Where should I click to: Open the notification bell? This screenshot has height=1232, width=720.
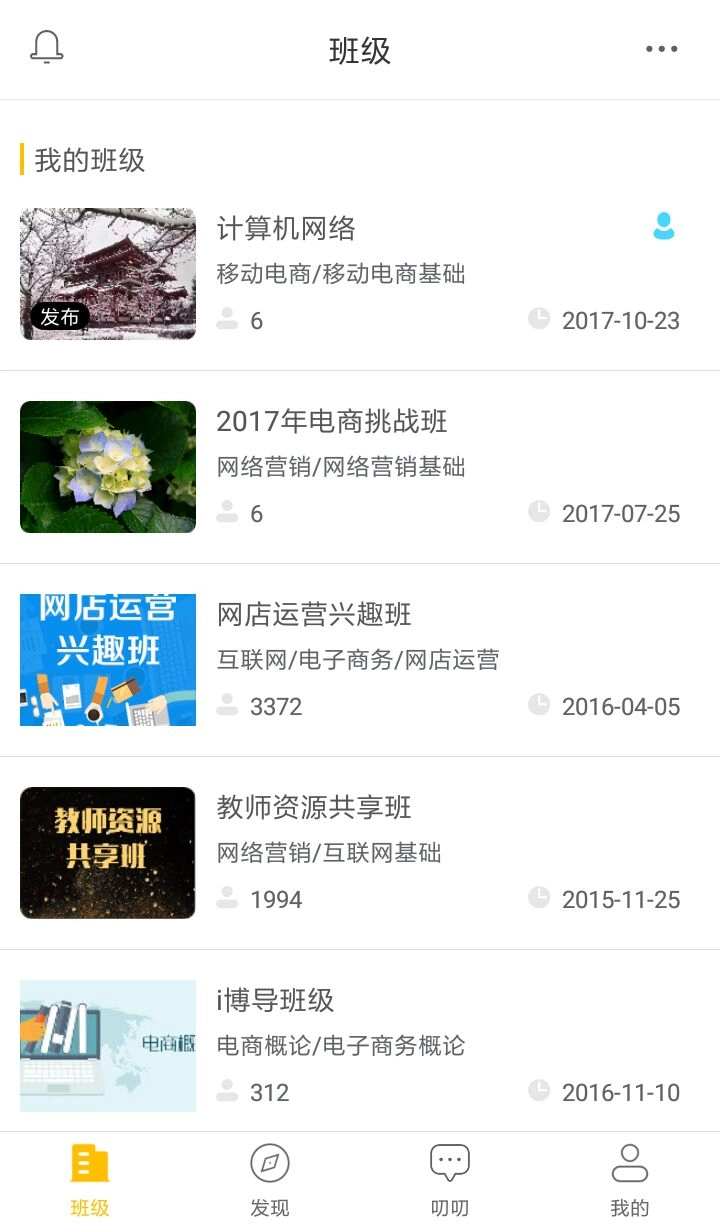(x=47, y=47)
